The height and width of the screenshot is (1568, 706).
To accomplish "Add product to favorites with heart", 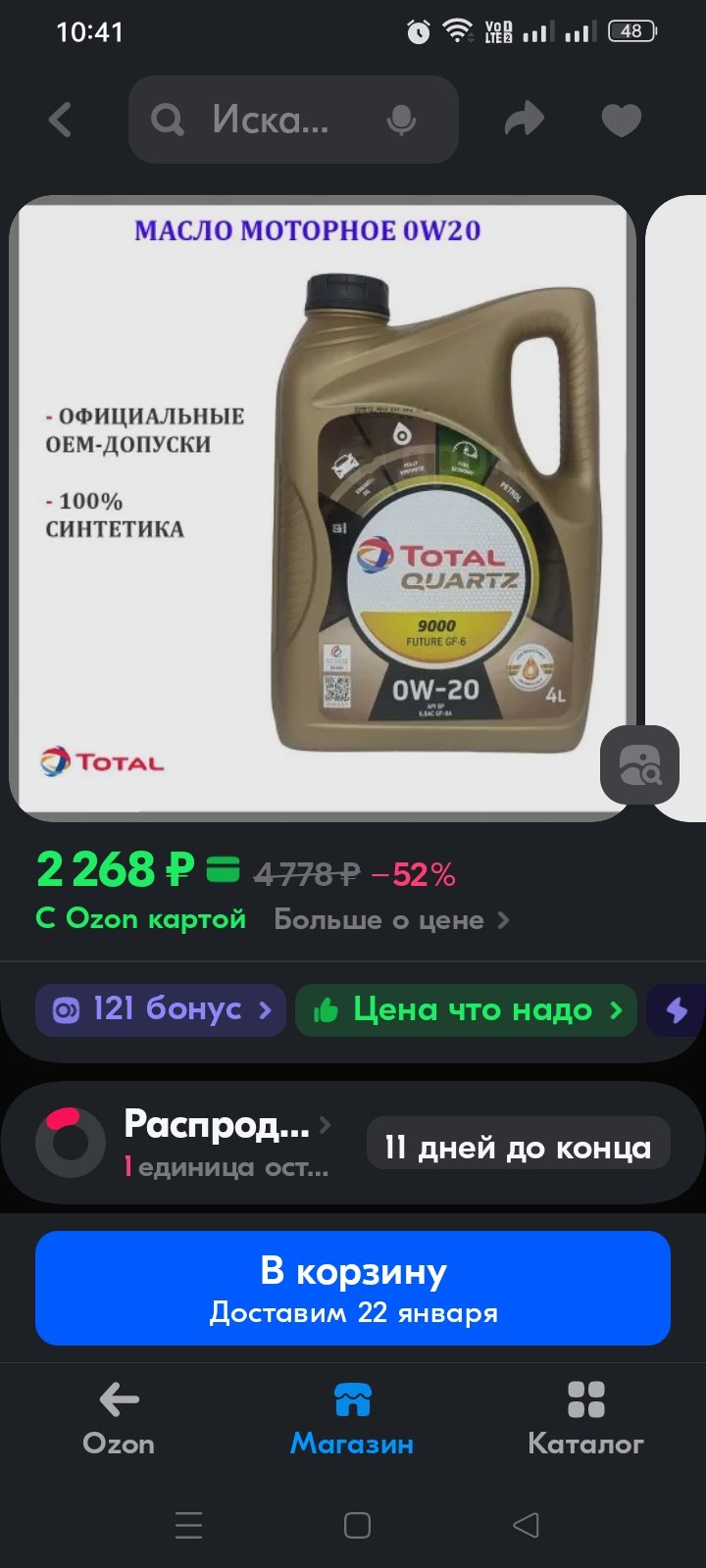I will click(x=621, y=121).
